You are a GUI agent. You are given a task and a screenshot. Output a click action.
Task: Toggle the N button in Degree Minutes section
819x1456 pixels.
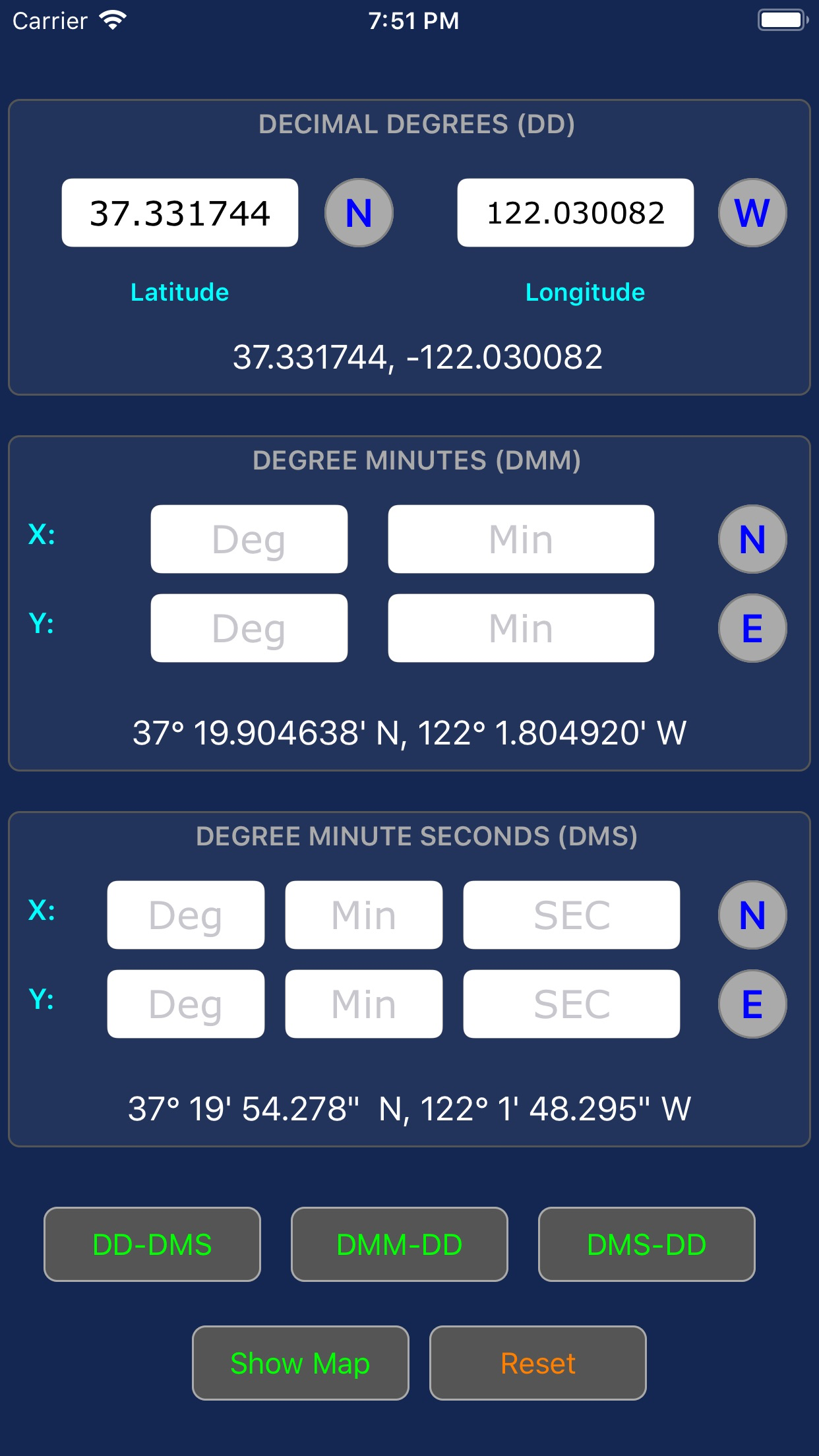click(x=751, y=539)
